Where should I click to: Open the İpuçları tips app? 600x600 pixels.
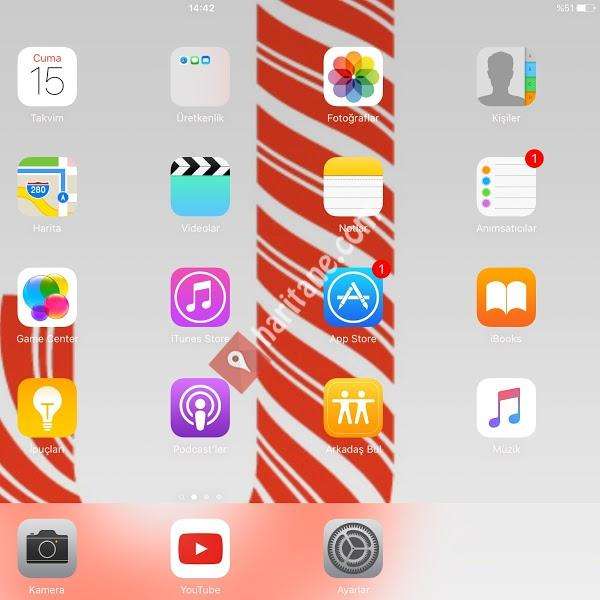(x=47, y=408)
